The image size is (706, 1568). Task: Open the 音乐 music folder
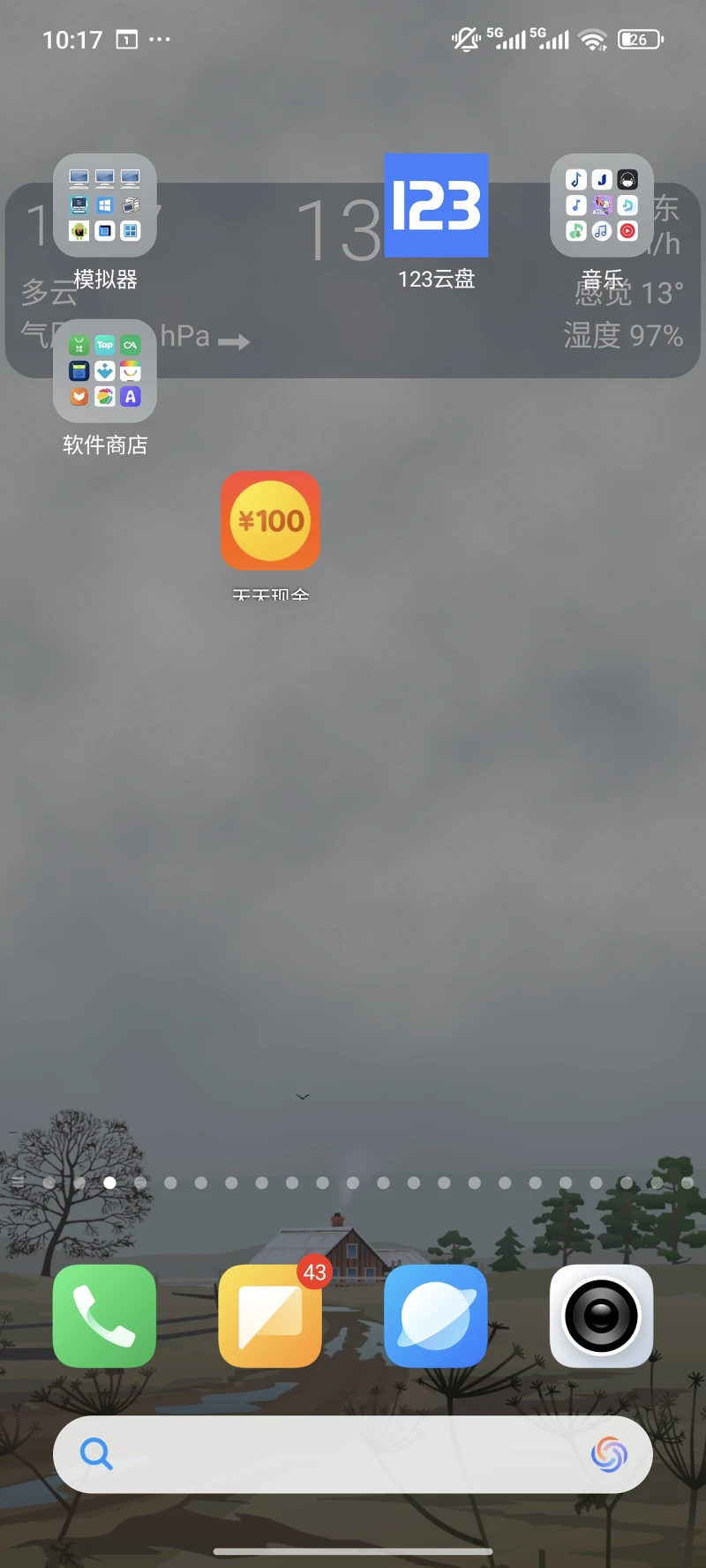[602, 205]
